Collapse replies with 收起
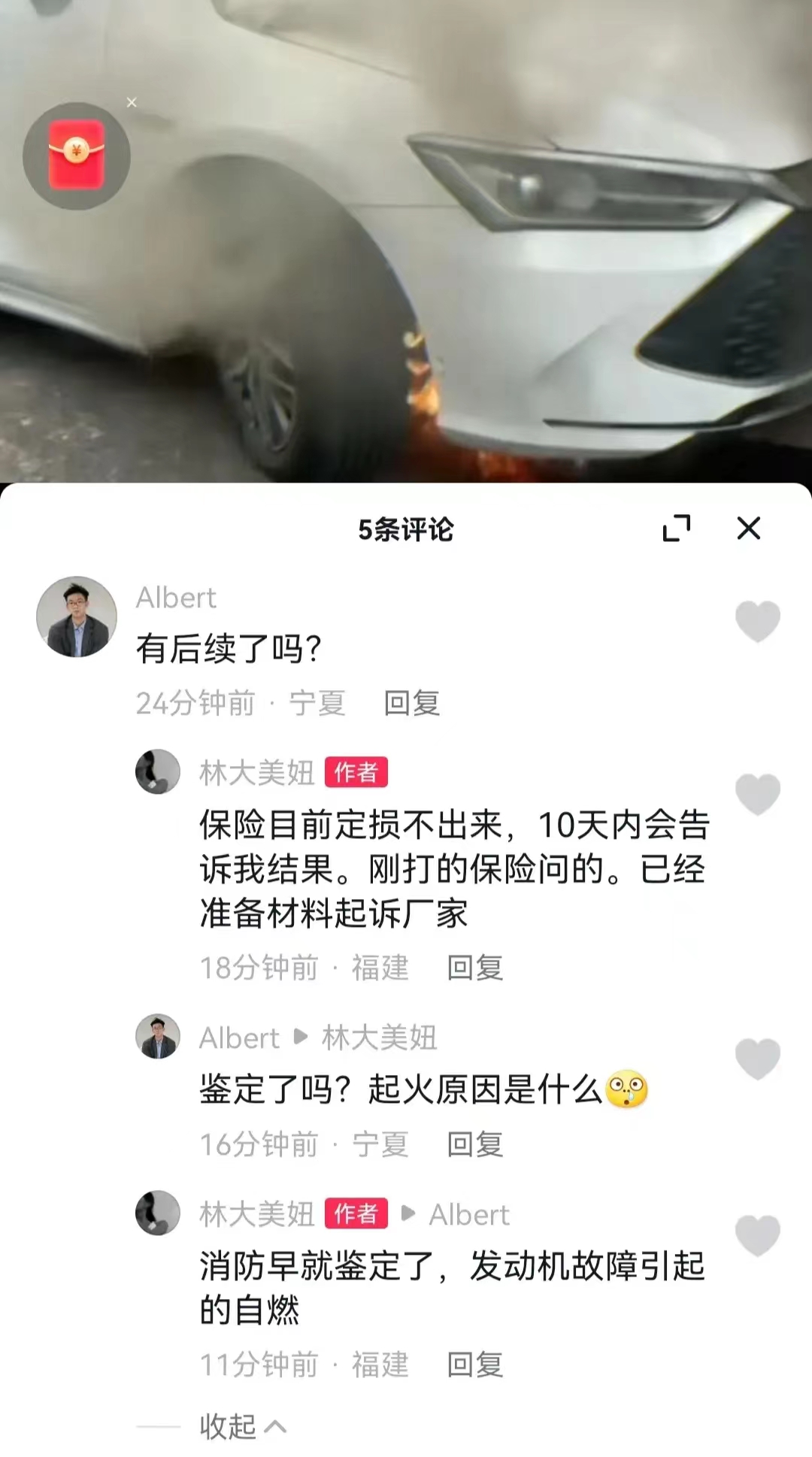Image resolution: width=812 pixels, height=1457 pixels. [242, 1426]
